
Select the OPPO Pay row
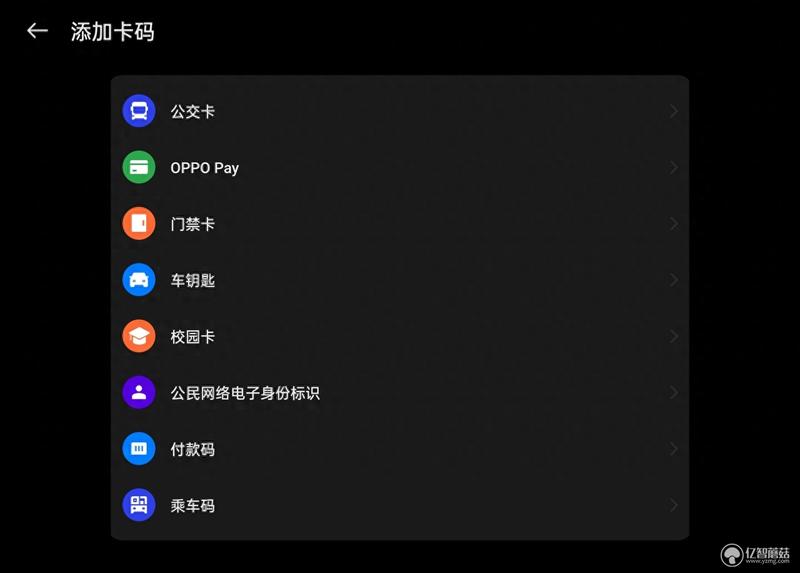click(399, 167)
